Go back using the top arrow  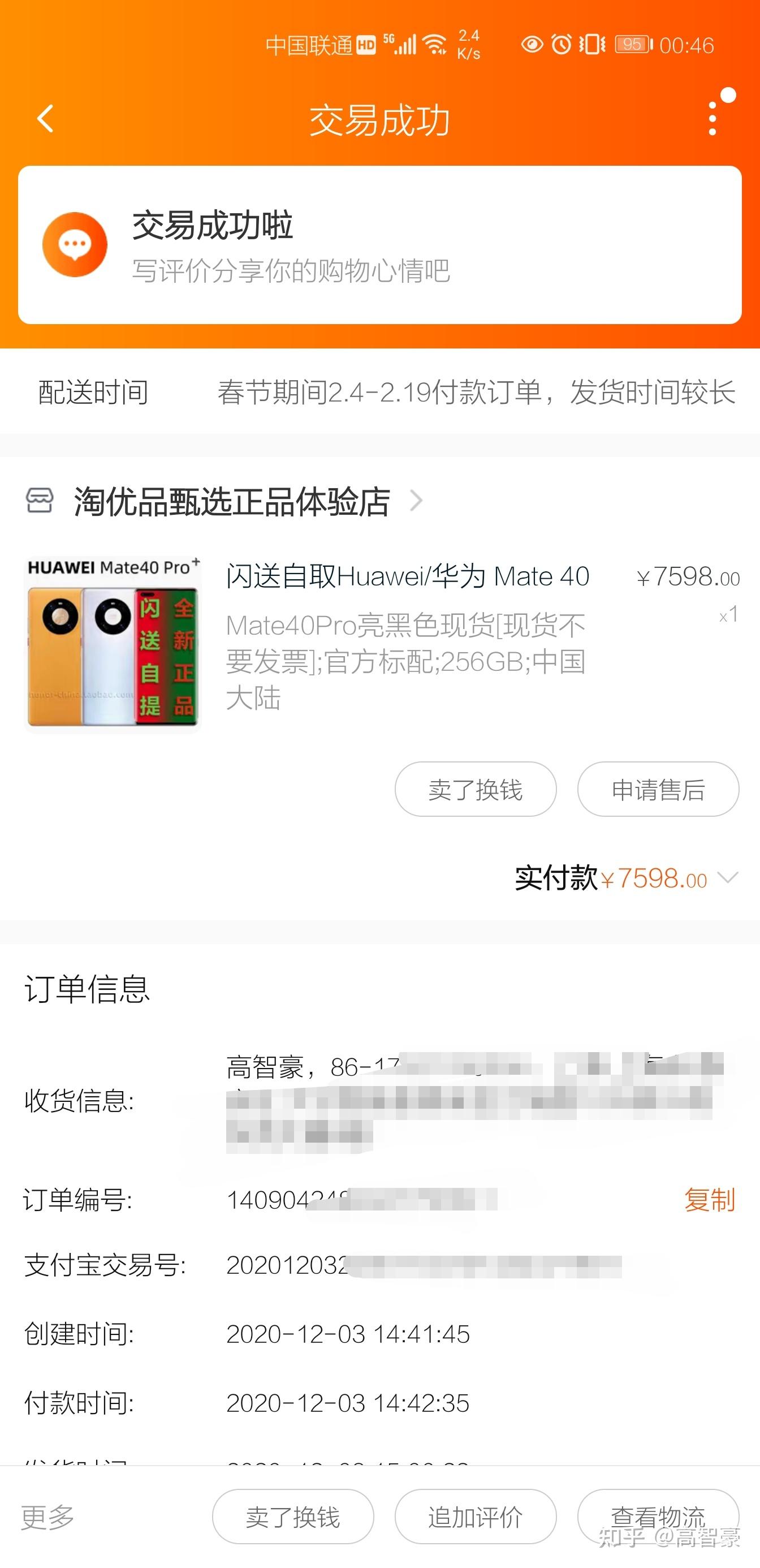(46, 119)
